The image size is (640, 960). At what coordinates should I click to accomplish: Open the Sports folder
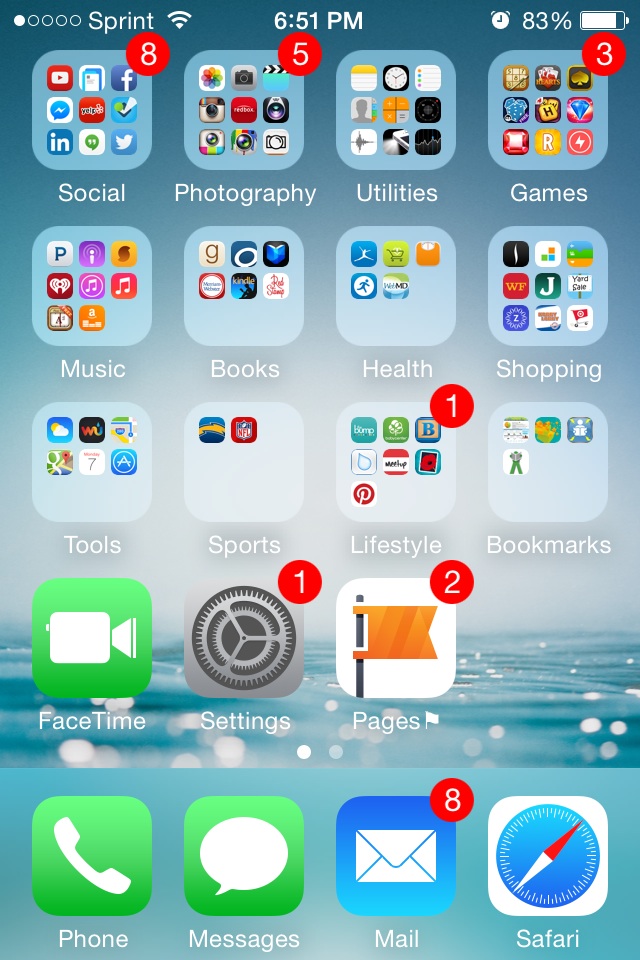tap(244, 462)
